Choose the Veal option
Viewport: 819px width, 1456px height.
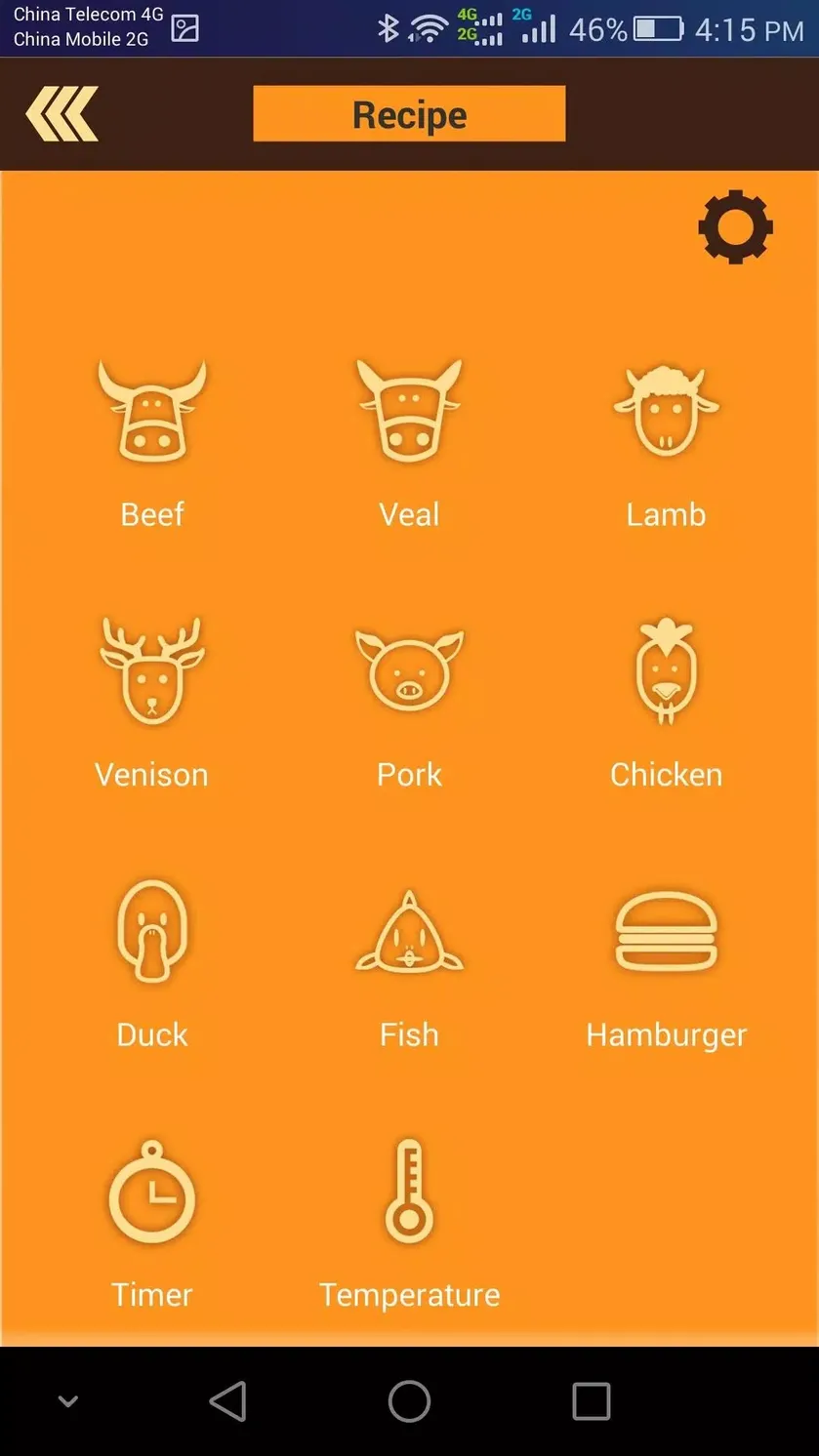pyautogui.click(x=409, y=444)
